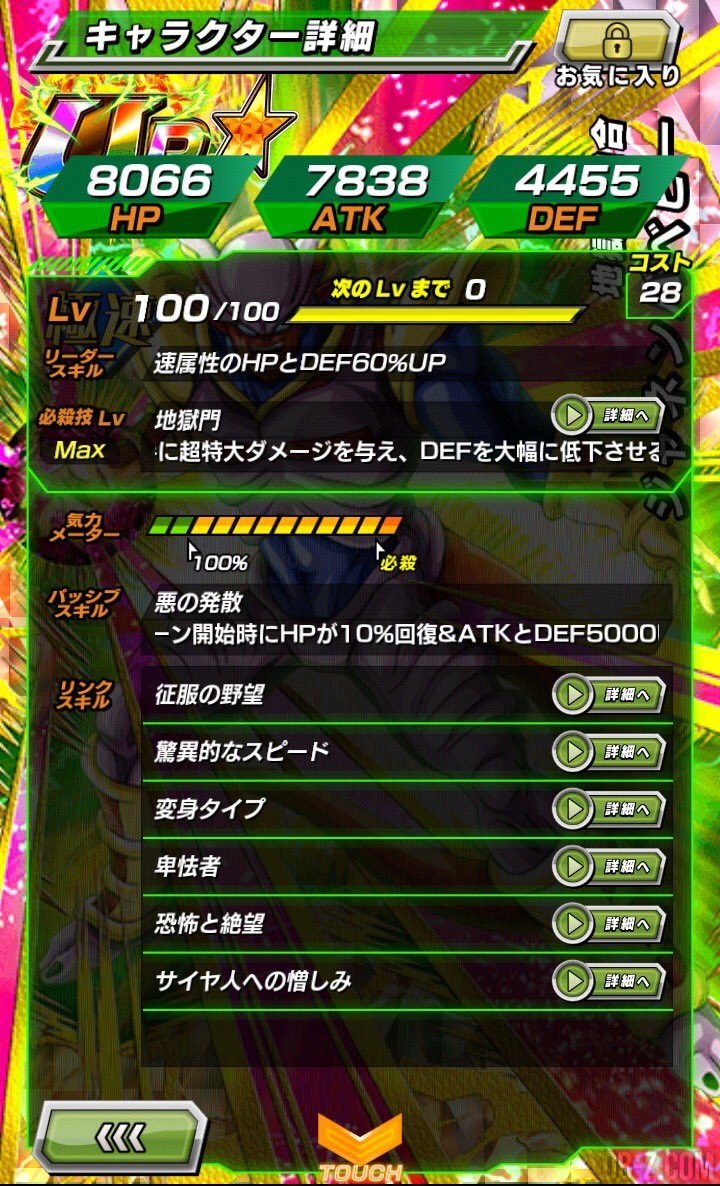
Task: Open 詳細へ for 征服の野望 link skill
Action: 609,694
